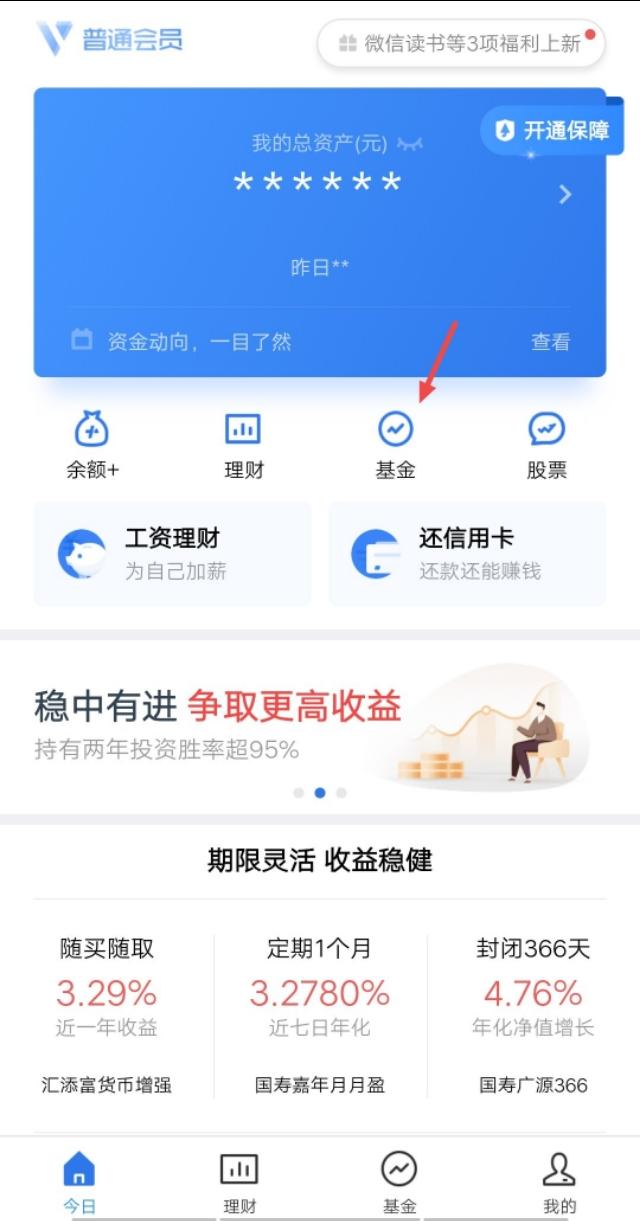Open the 股票 shortcut
This screenshot has width=640, height=1221.
coord(546,445)
